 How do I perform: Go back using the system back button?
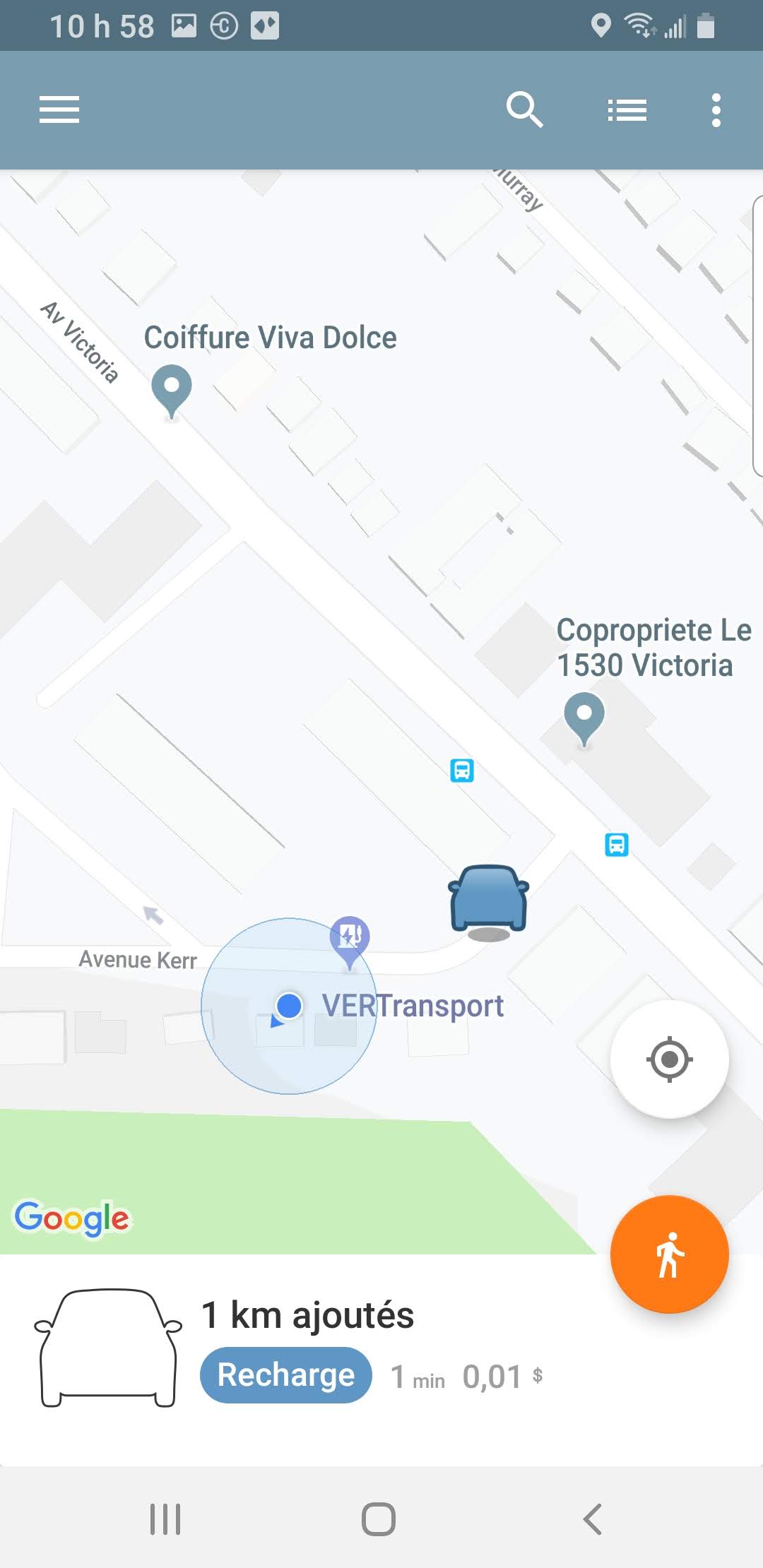(592, 1519)
